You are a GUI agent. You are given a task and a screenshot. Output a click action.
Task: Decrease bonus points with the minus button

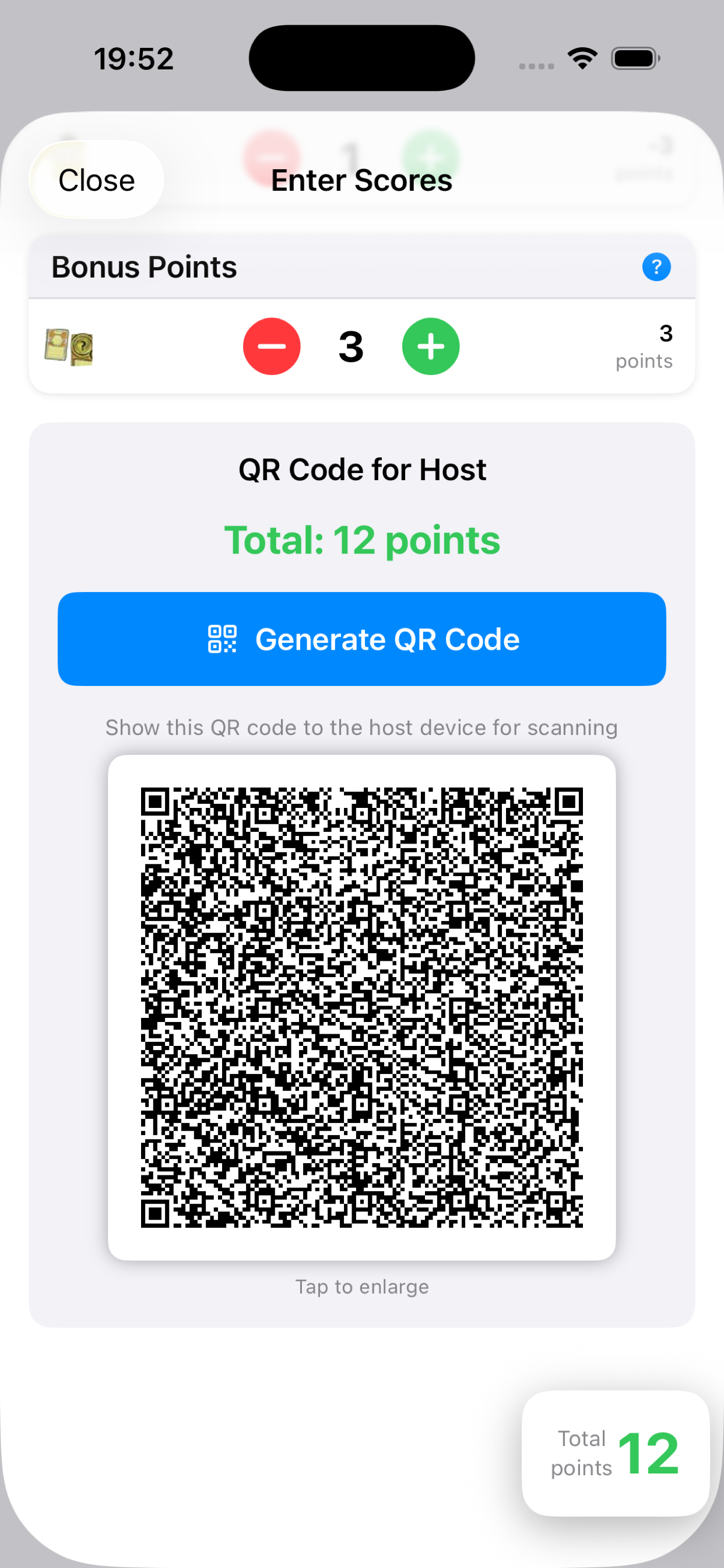pos(271,346)
